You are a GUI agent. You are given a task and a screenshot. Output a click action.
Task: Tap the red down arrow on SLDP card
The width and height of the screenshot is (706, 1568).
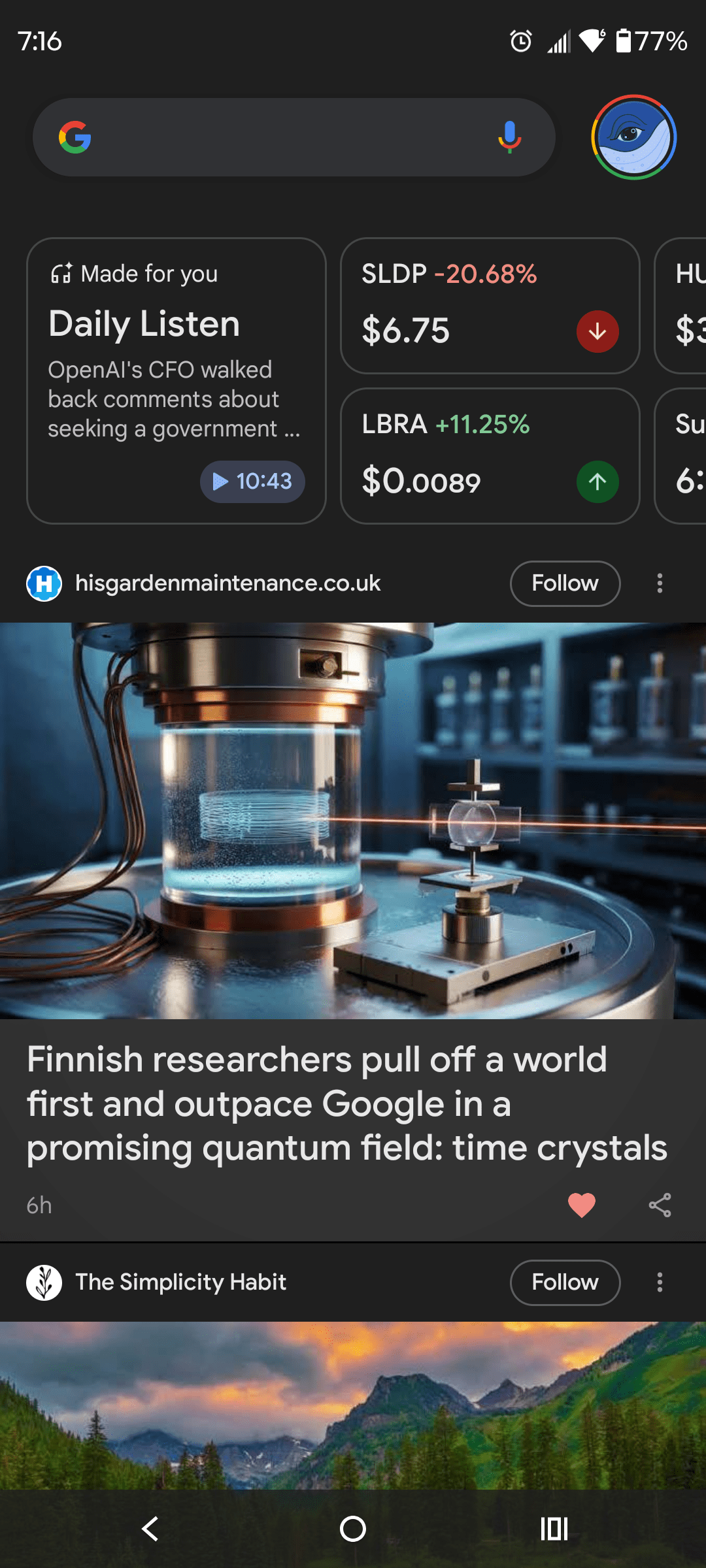coord(597,331)
